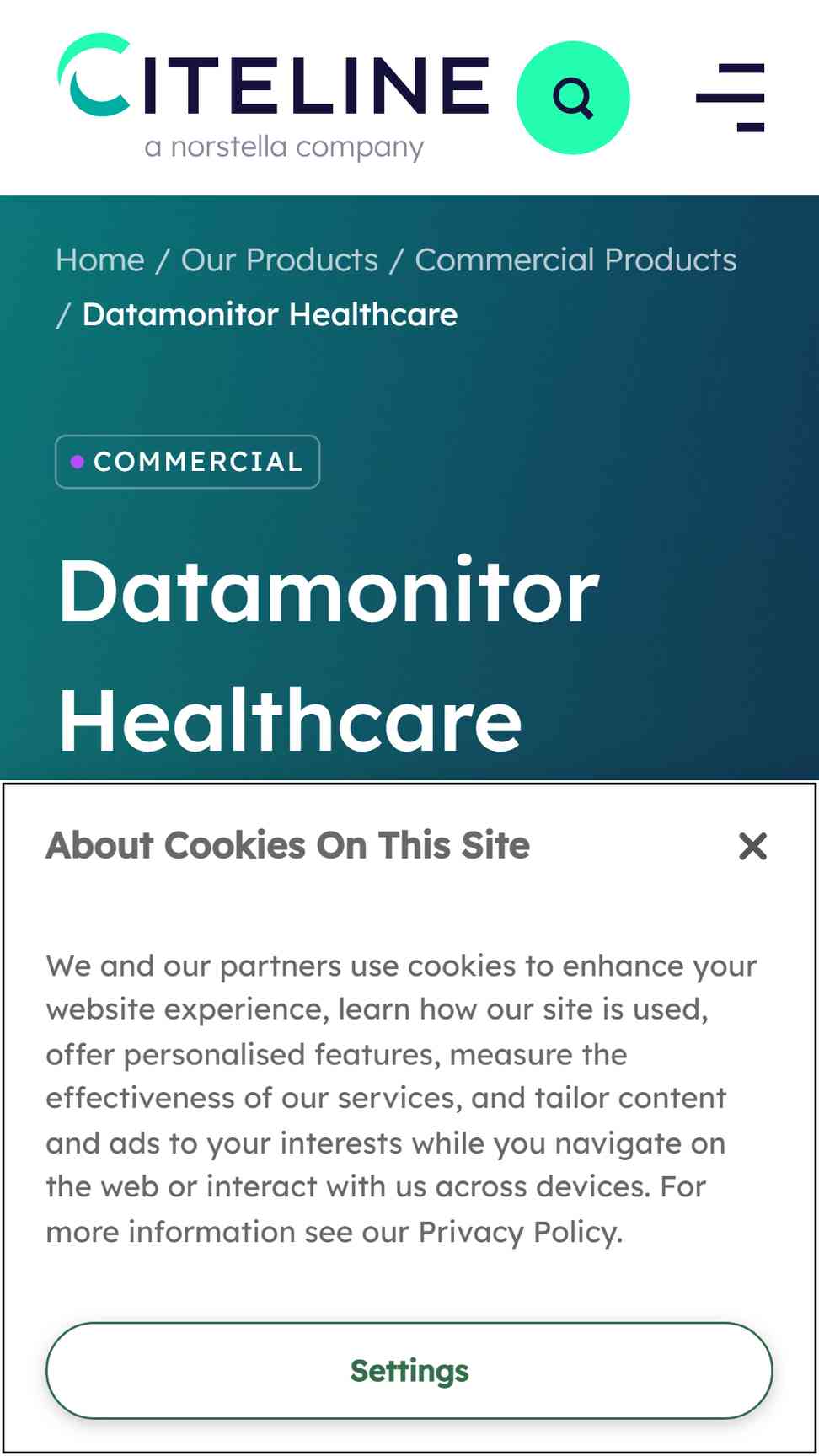Open the Our Products breadcrumb
819x1456 pixels.
click(280, 260)
